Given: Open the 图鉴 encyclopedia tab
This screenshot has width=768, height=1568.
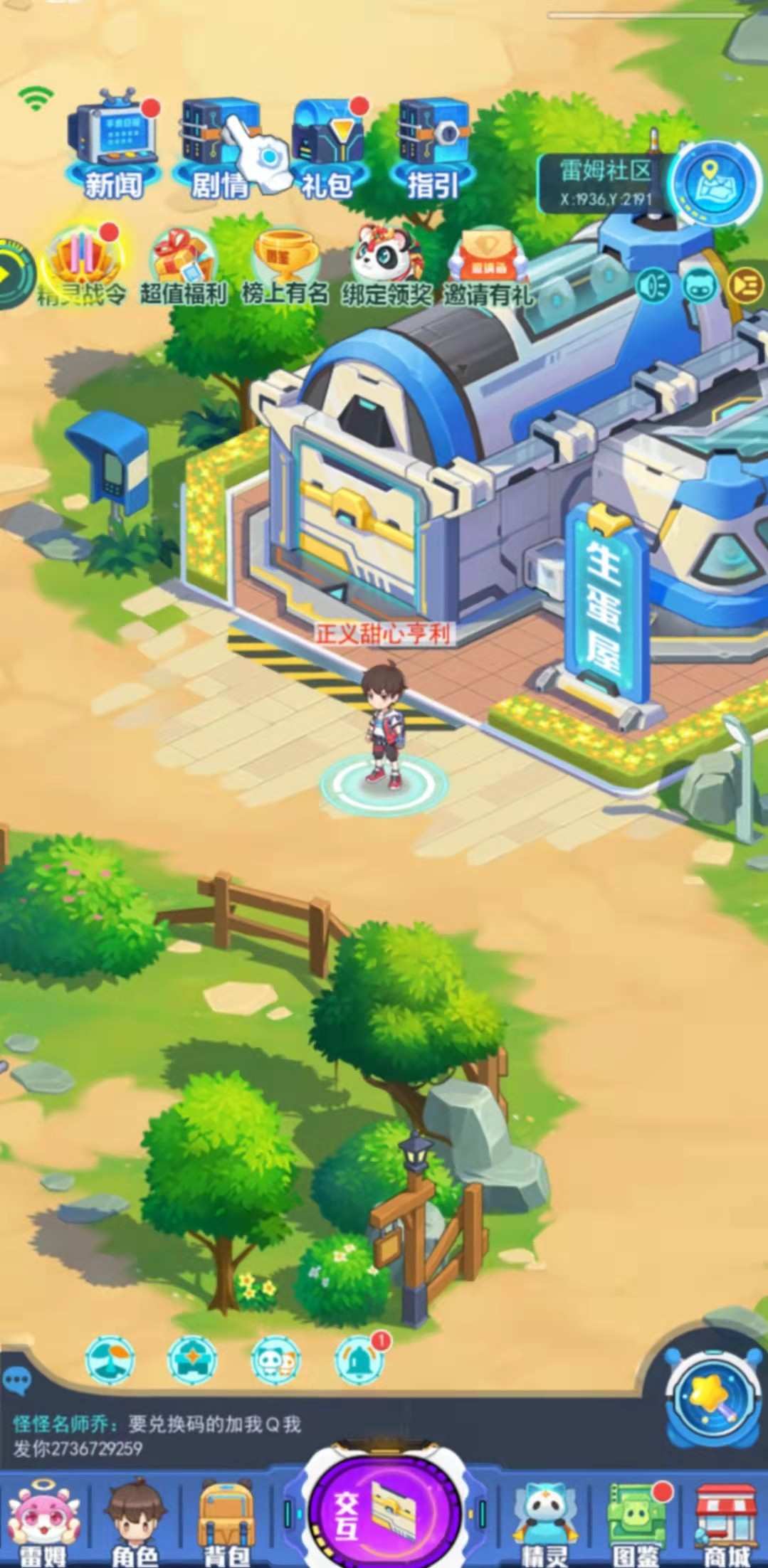Looking at the screenshot, I should coord(635,1524).
